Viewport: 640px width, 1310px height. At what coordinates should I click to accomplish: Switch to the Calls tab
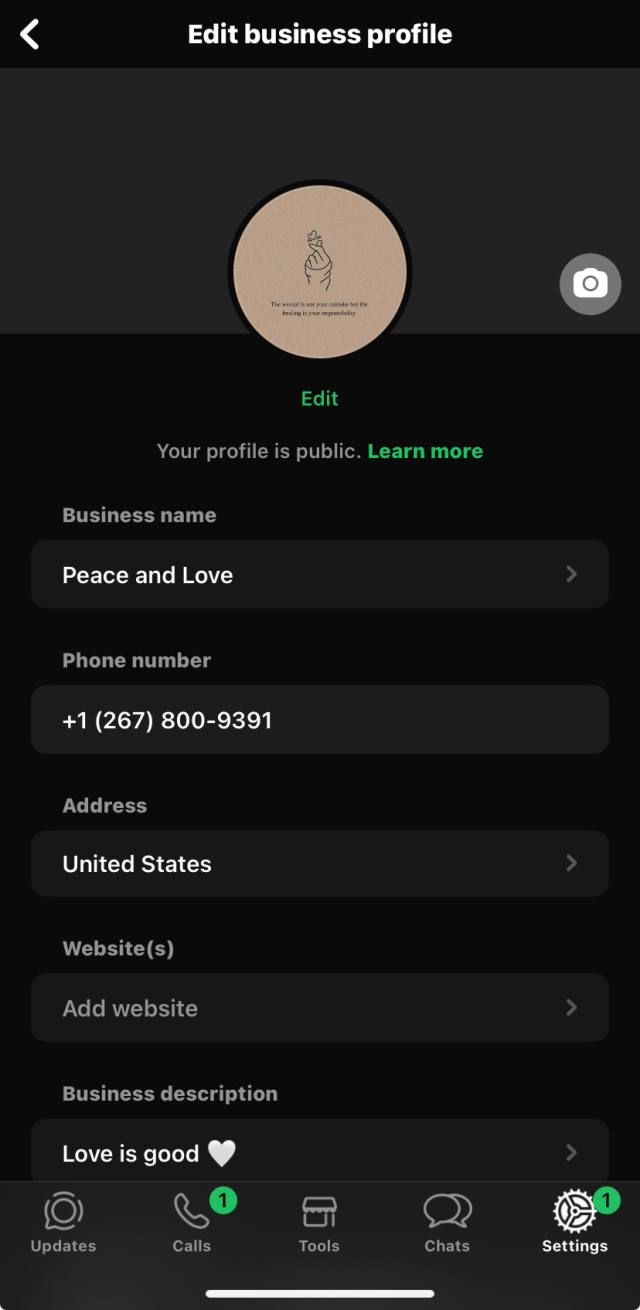click(x=191, y=1223)
